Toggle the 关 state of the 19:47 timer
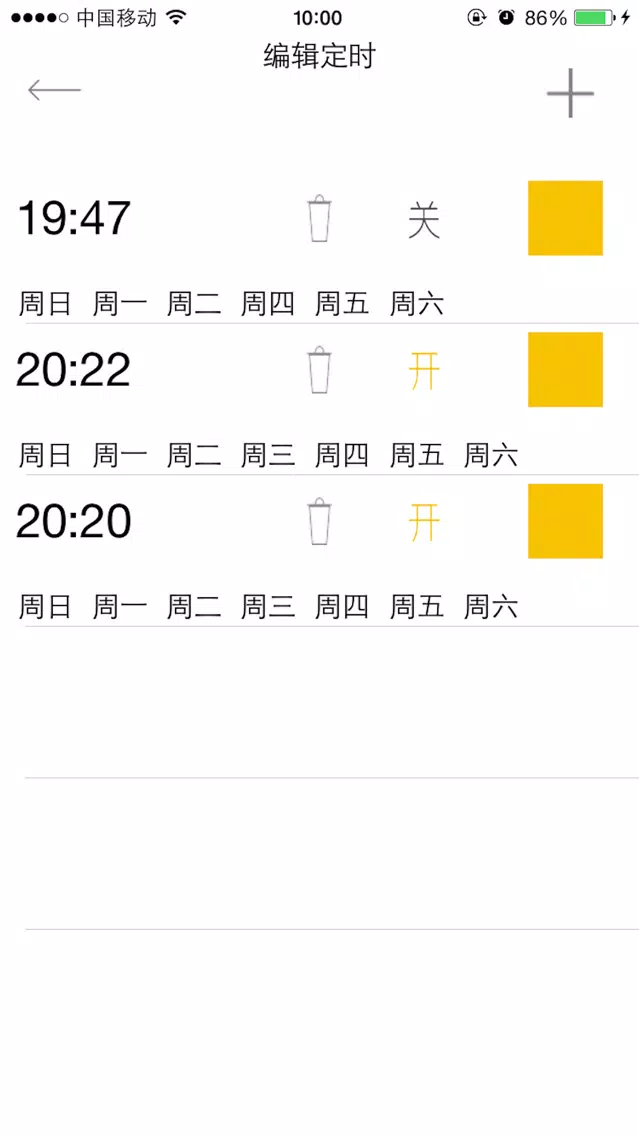 pos(424,220)
